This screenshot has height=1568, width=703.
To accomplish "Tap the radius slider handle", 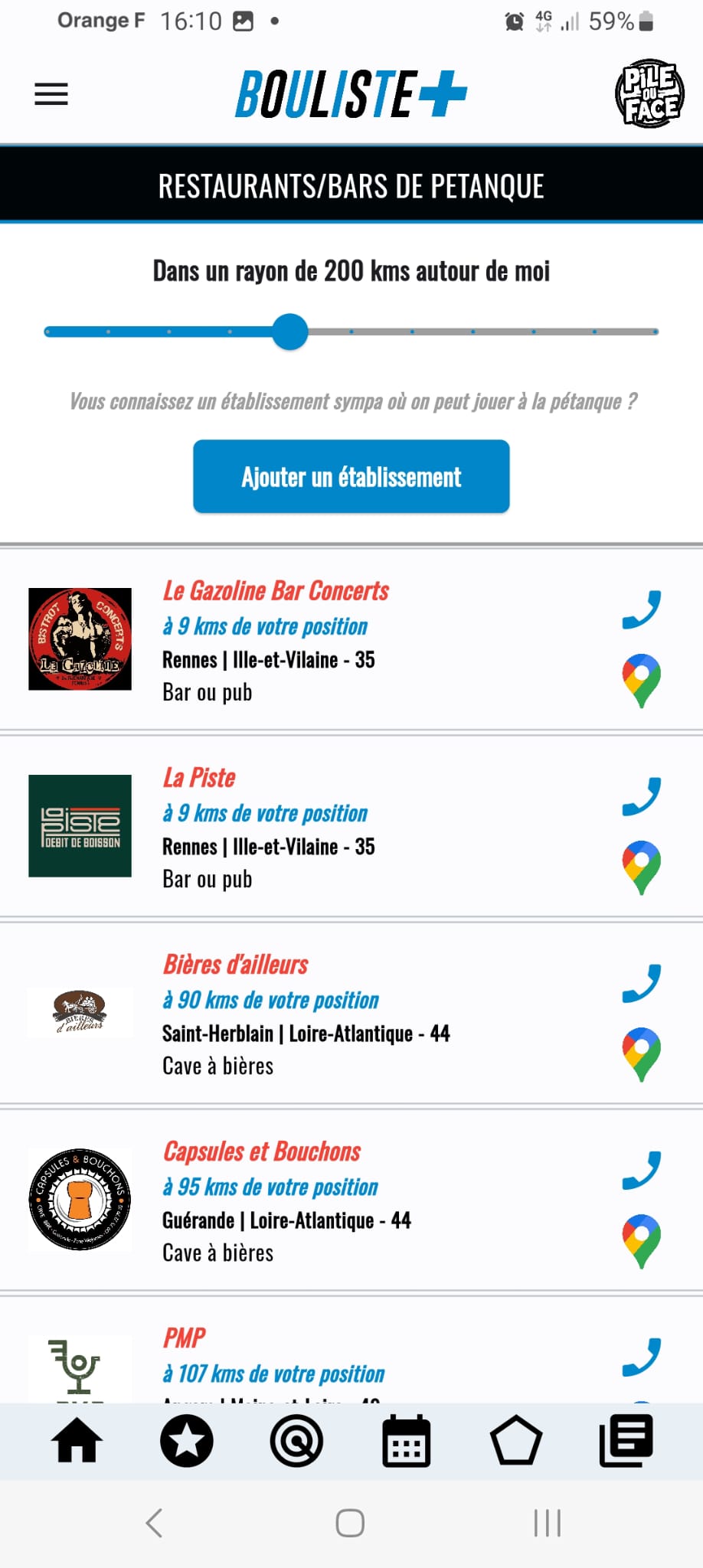I will click(x=290, y=332).
